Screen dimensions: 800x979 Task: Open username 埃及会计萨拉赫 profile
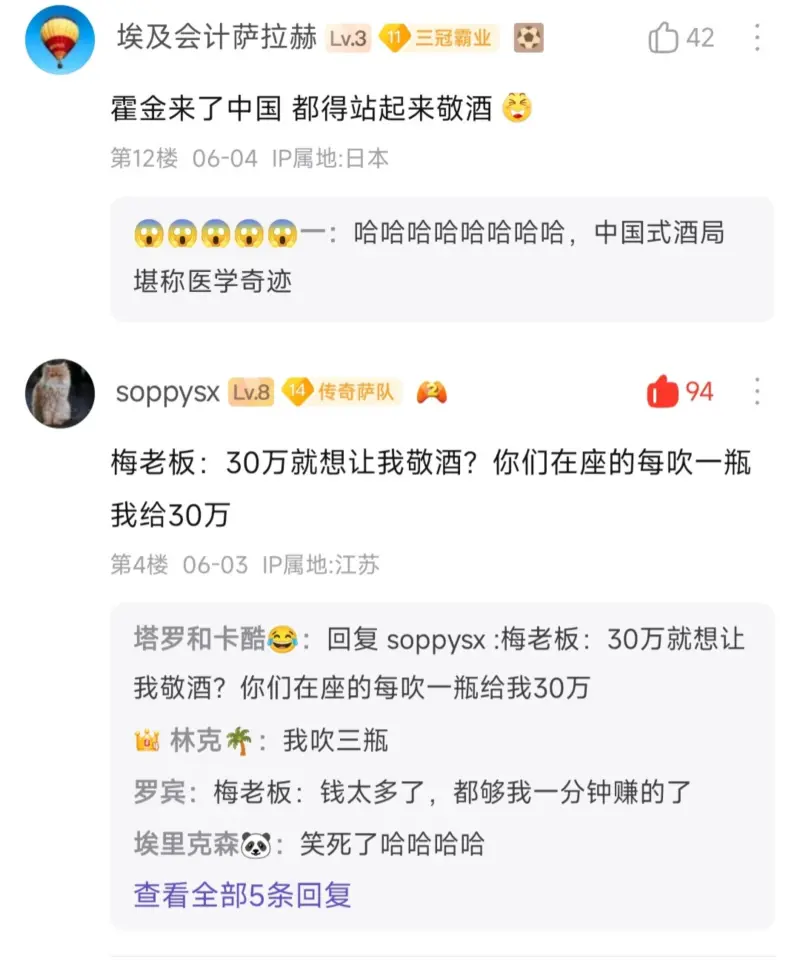216,39
